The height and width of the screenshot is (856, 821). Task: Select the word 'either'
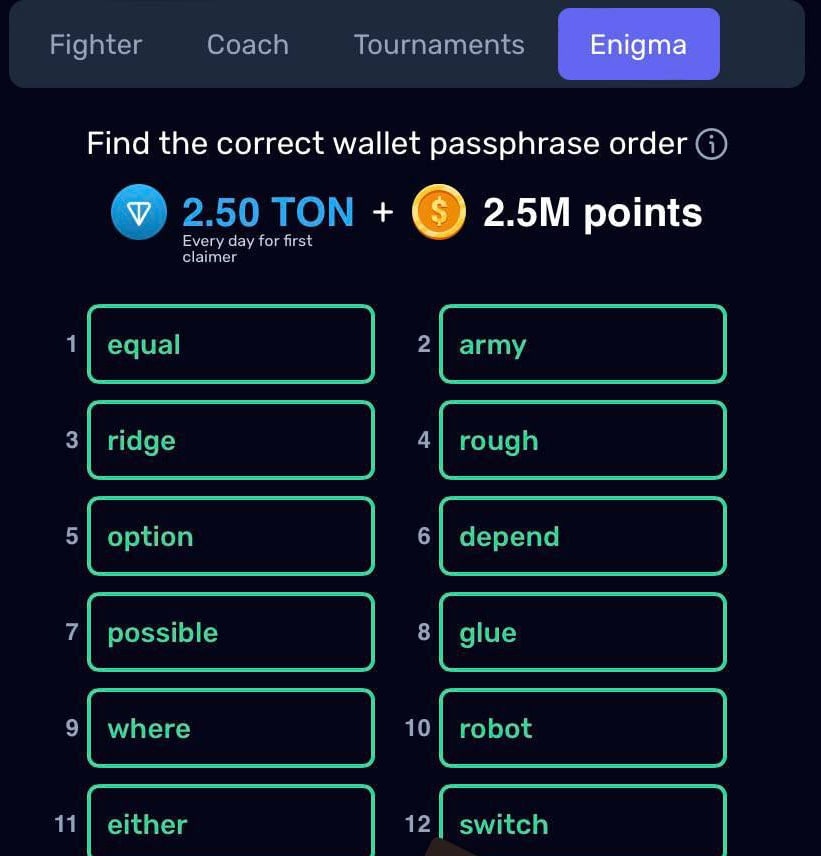231,823
